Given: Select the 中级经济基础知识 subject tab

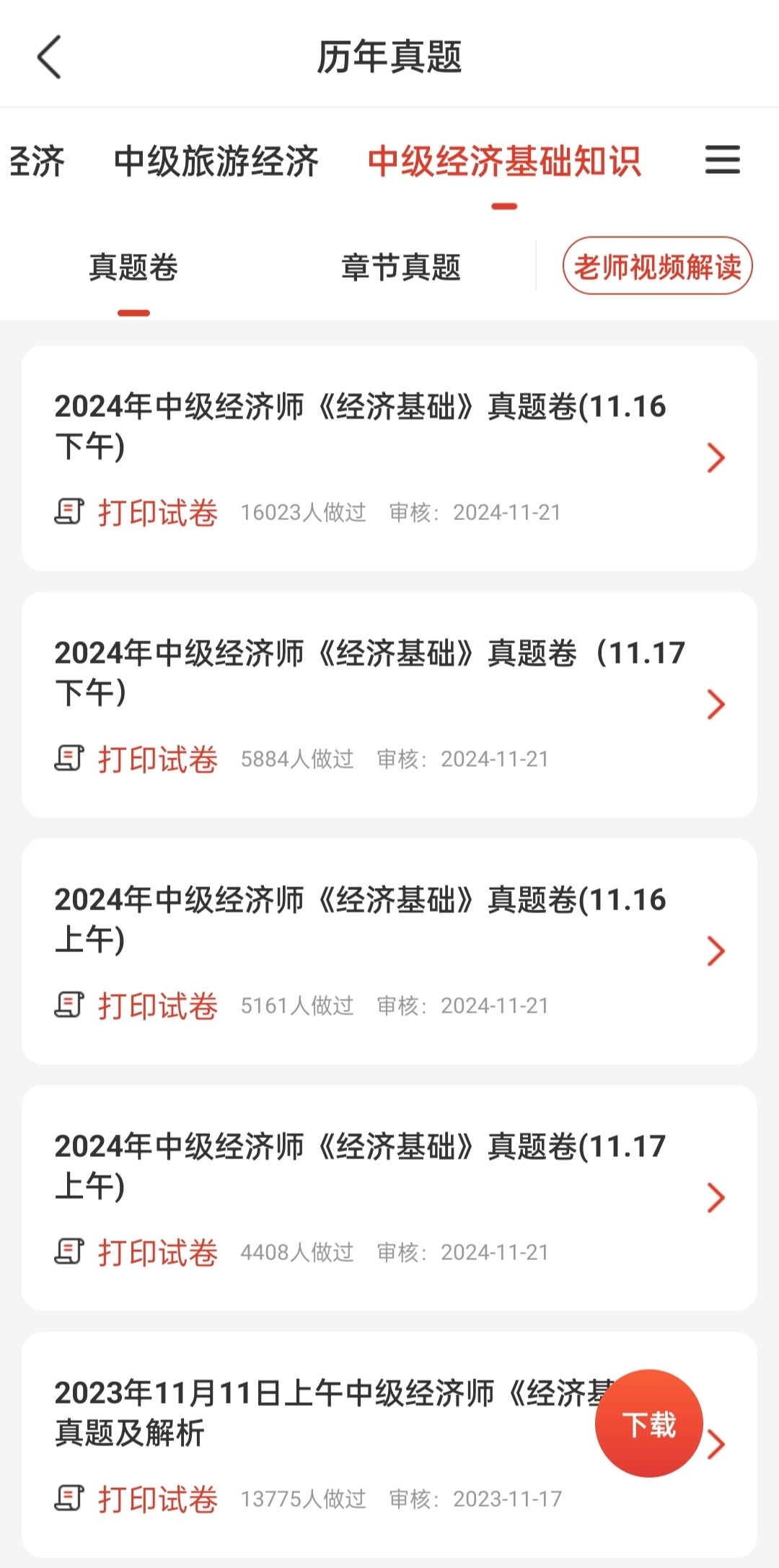Looking at the screenshot, I should point(504,161).
